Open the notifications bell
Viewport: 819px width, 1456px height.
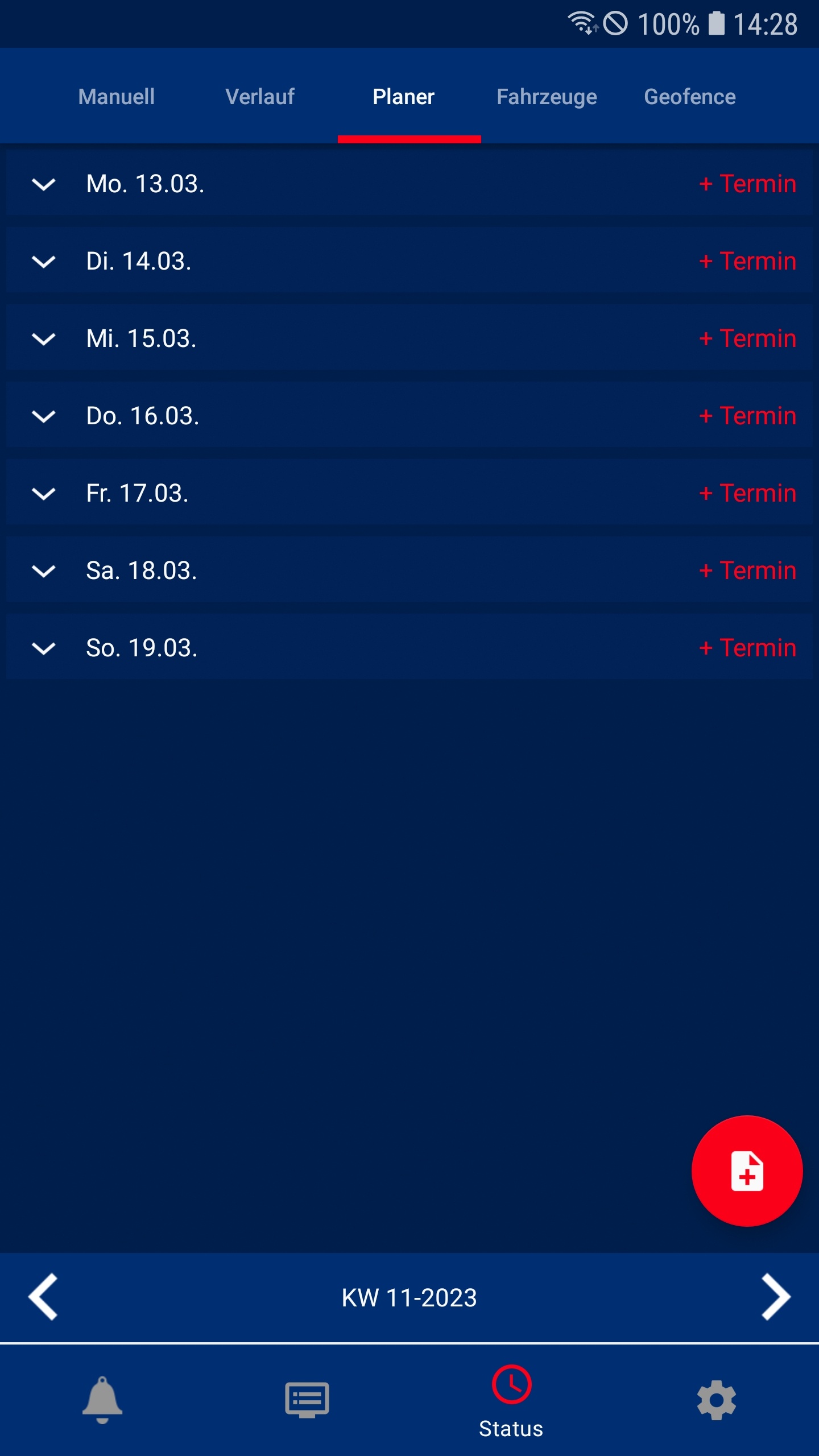[102, 1400]
